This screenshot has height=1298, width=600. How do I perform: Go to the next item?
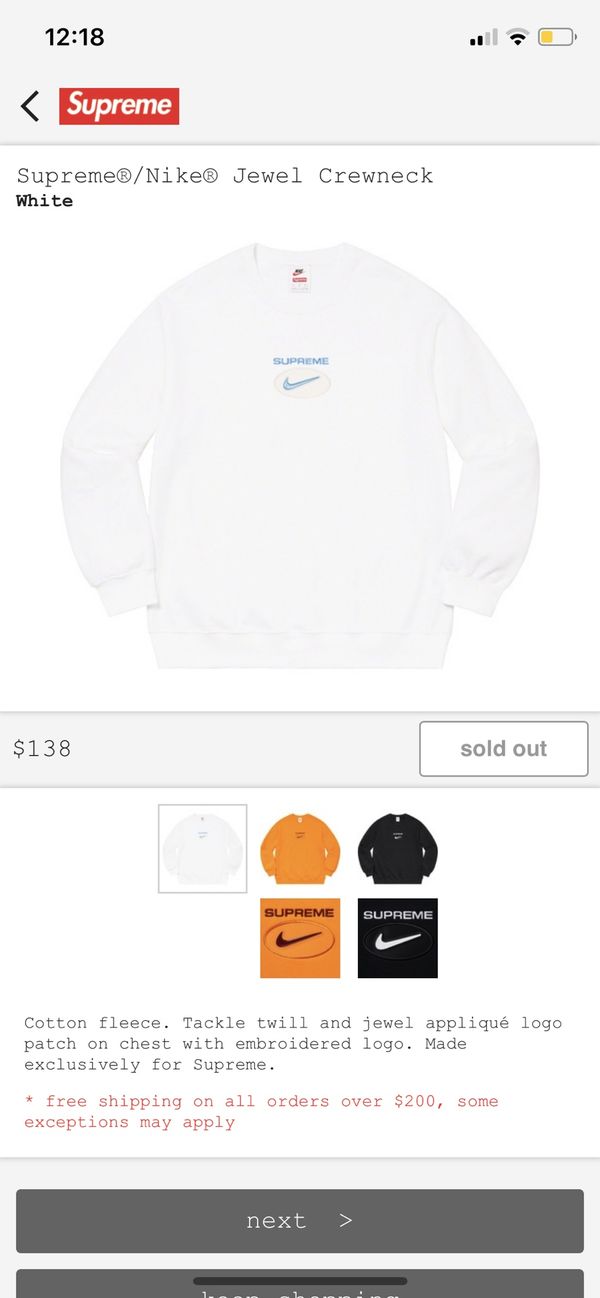click(x=300, y=1221)
